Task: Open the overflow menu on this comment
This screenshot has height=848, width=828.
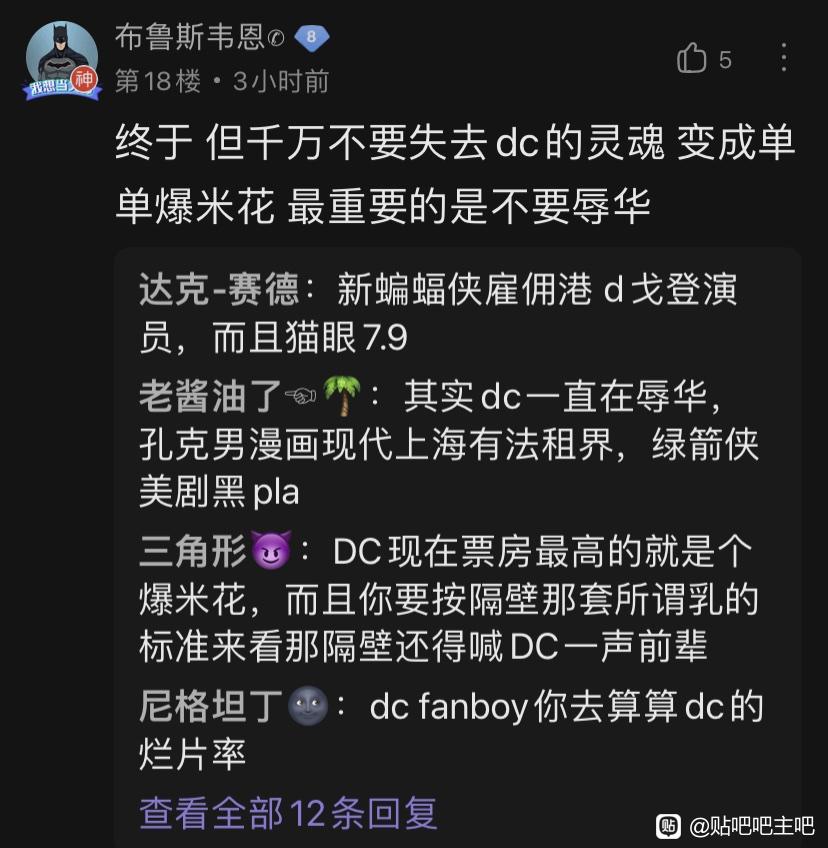Action: pos(784,58)
